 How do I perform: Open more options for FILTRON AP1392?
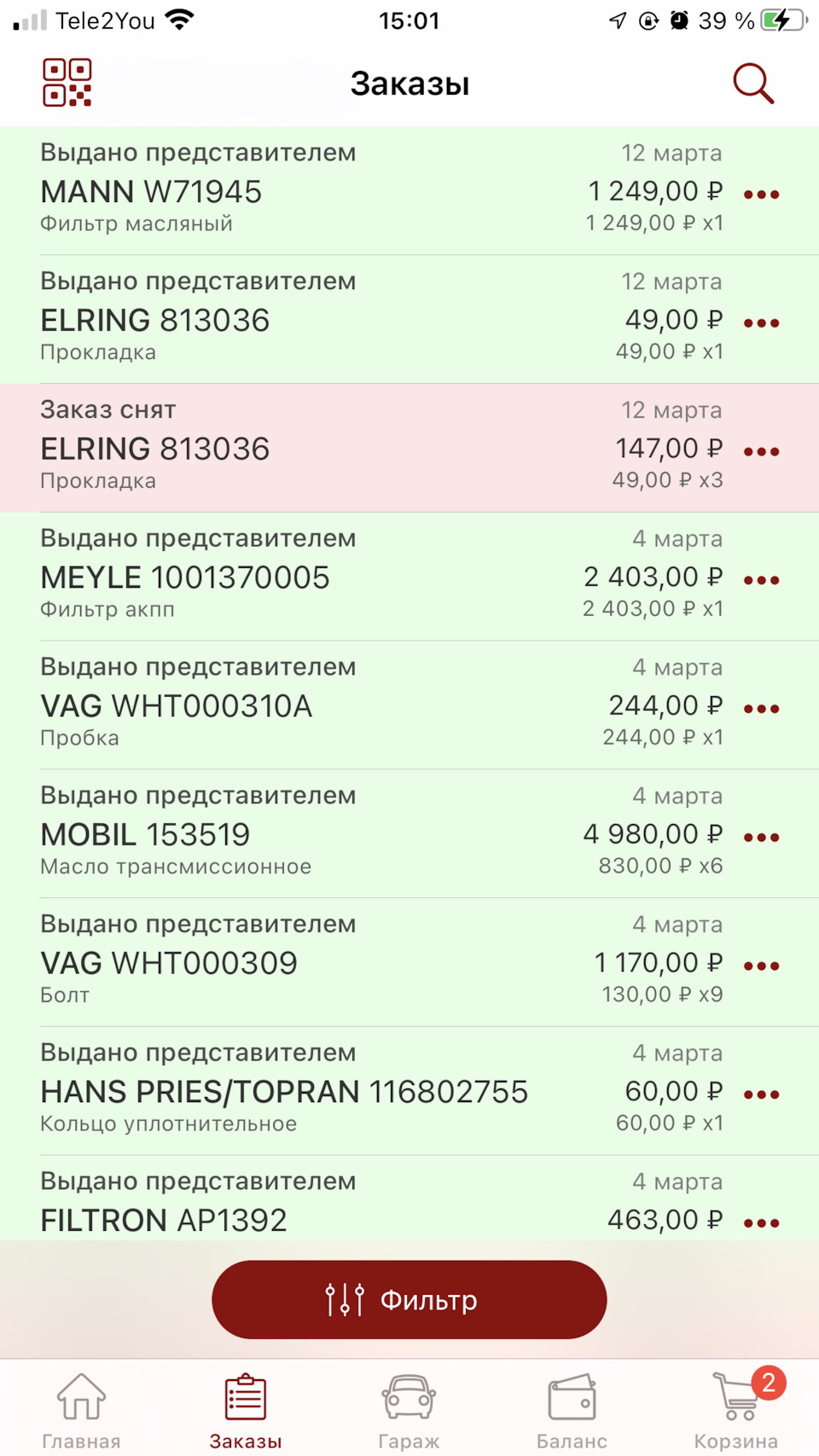click(x=761, y=1223)
